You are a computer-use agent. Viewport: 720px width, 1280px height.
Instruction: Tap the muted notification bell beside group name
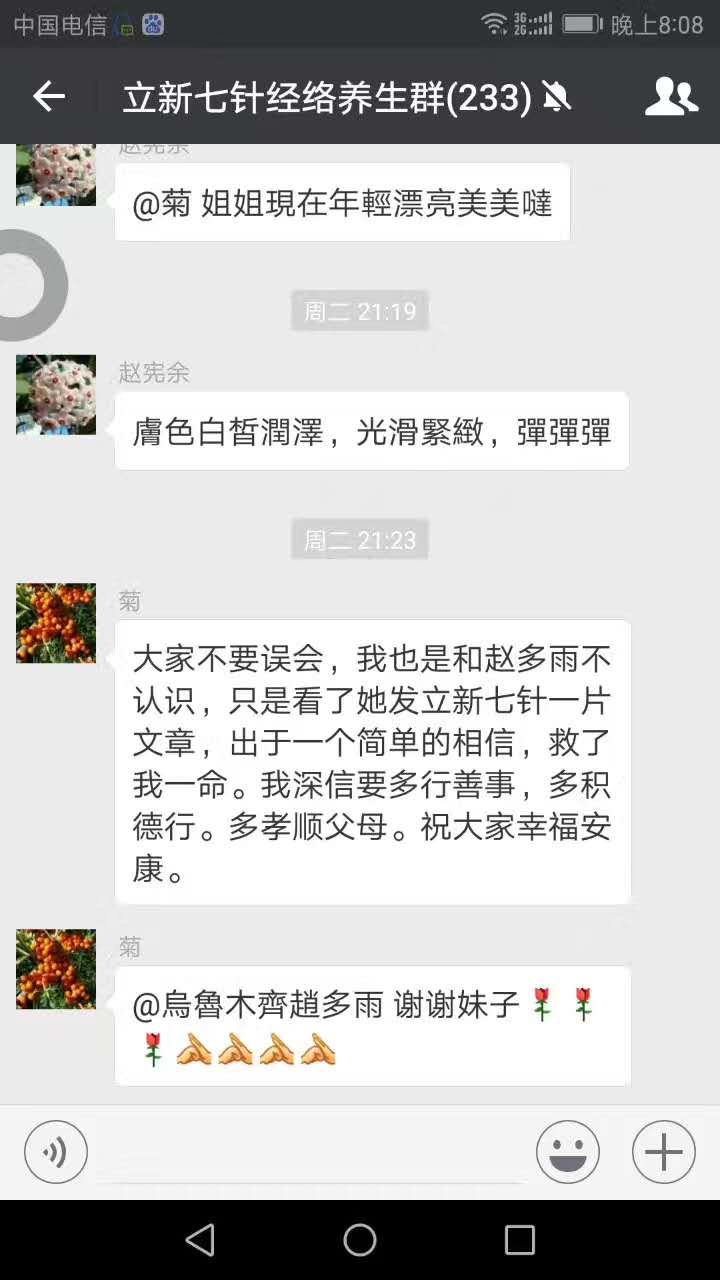(x=557, y=97)
